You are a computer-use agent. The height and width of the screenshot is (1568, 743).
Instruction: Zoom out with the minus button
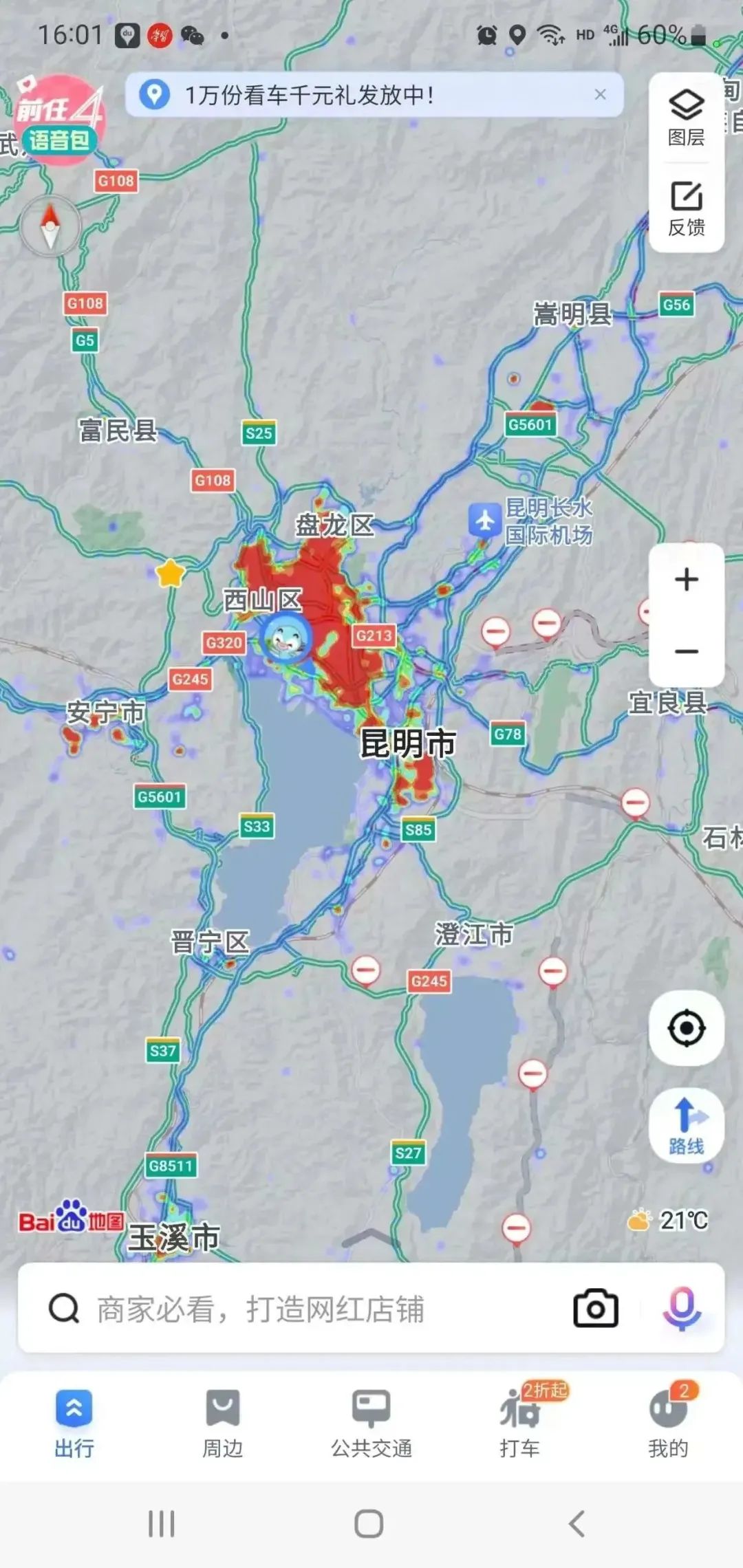pyautogui.click(x=686, y=651)
